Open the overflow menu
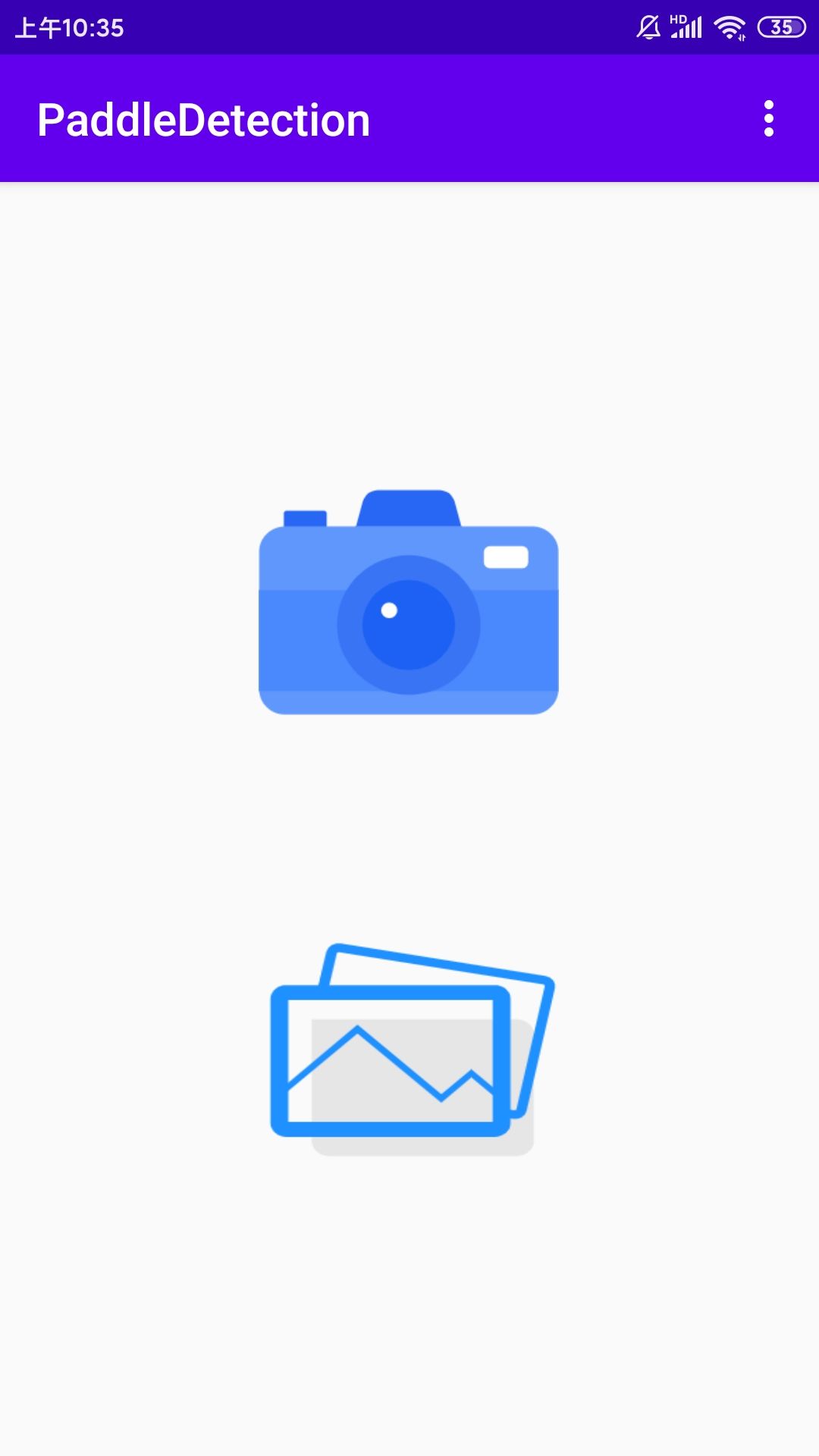This screenshot has width=819, height=1456. point(769,119)
